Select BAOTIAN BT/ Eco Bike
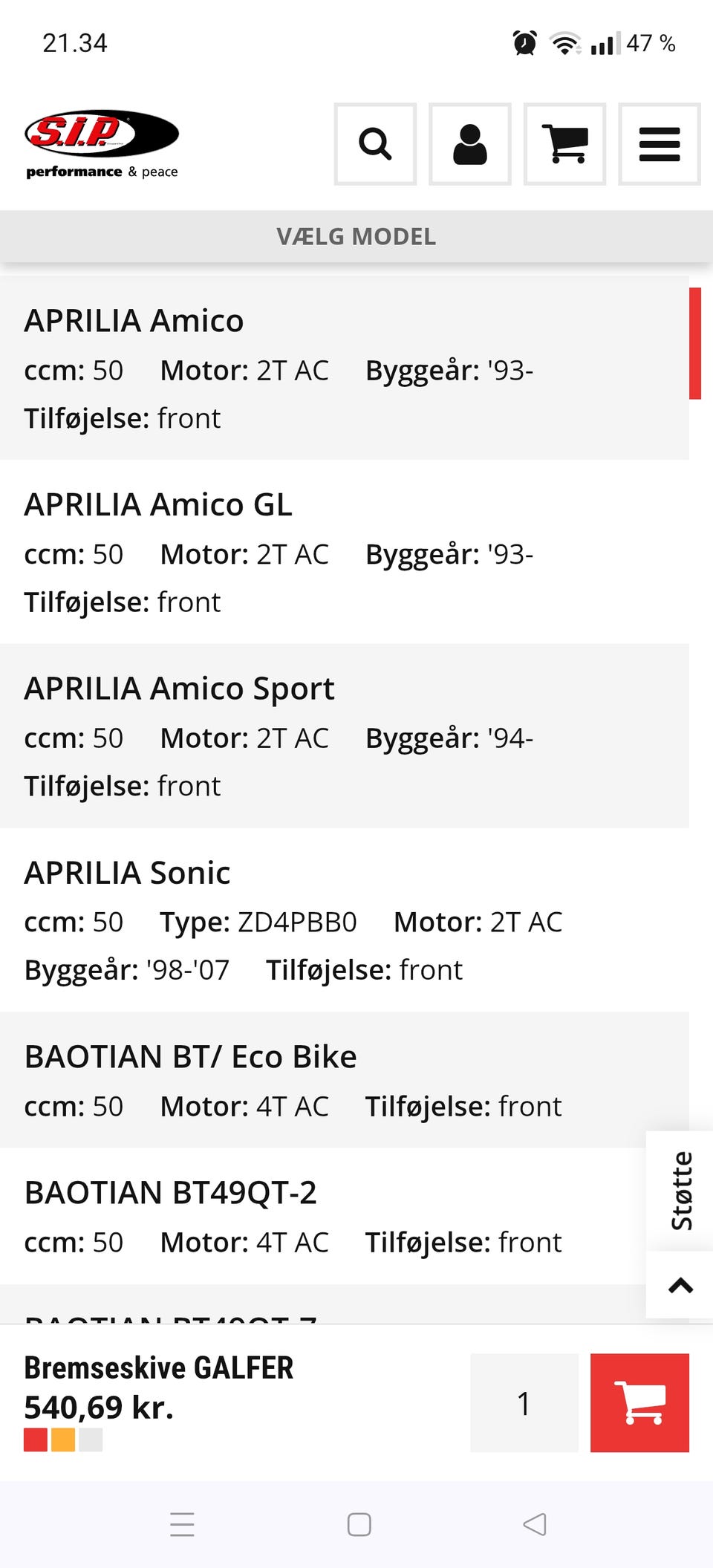This screenshot has height=1568, width=713. (345, 1080)
